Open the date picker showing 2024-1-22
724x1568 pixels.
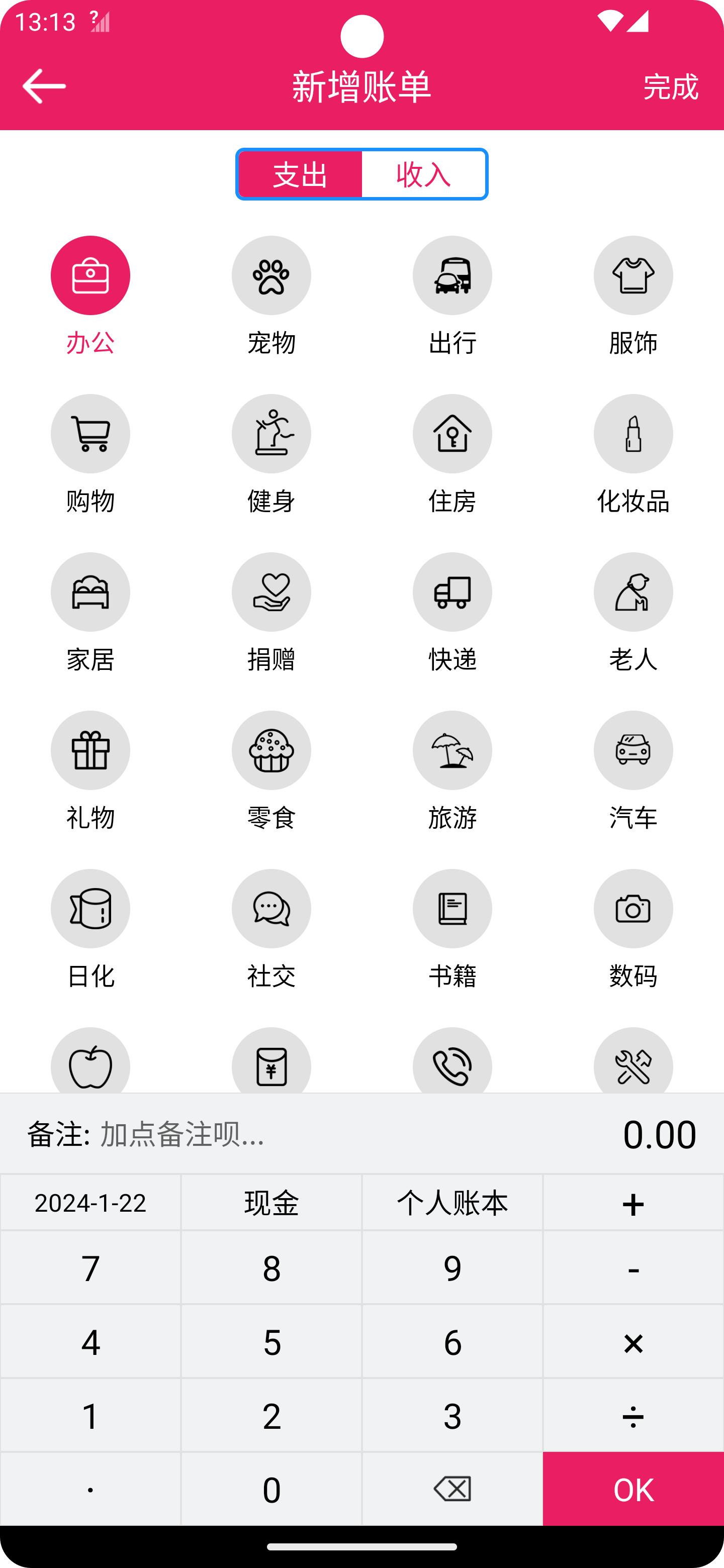tap(90, 1203)
